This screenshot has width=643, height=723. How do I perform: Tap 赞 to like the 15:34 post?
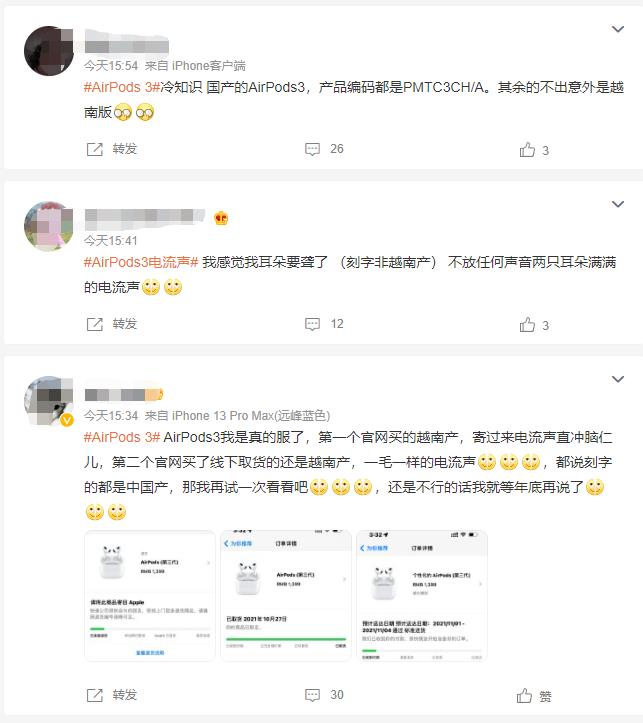tap(534, 695)
